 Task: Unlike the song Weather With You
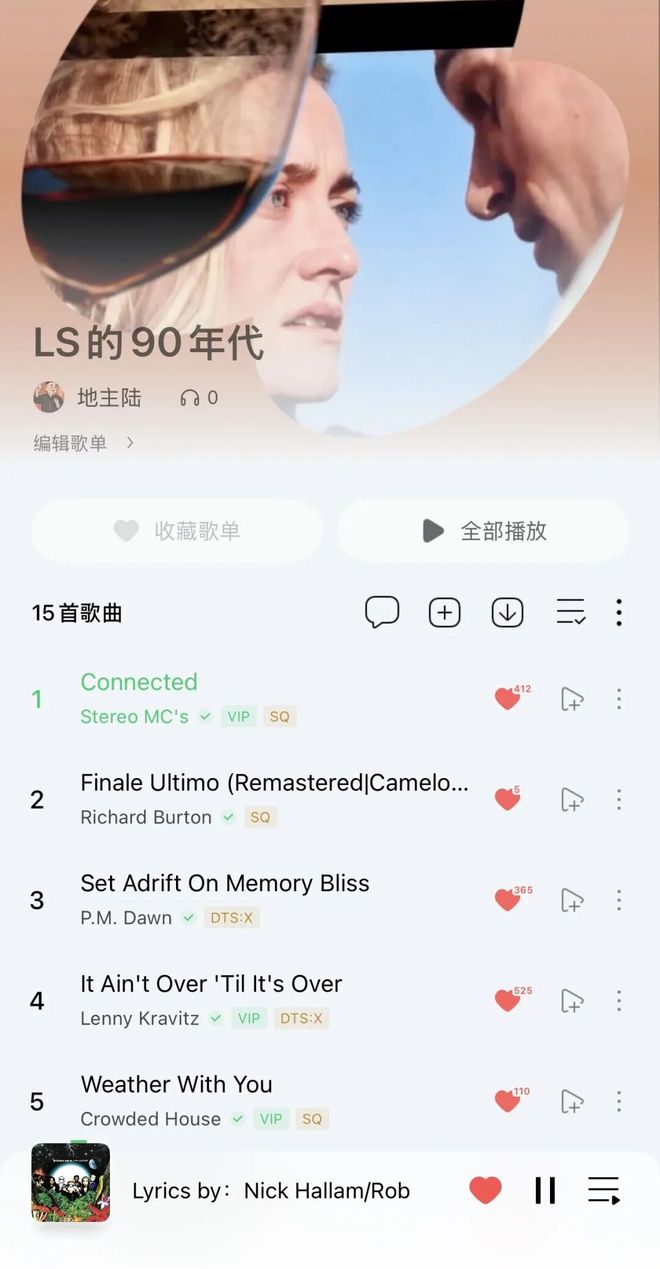[508, 1101]
